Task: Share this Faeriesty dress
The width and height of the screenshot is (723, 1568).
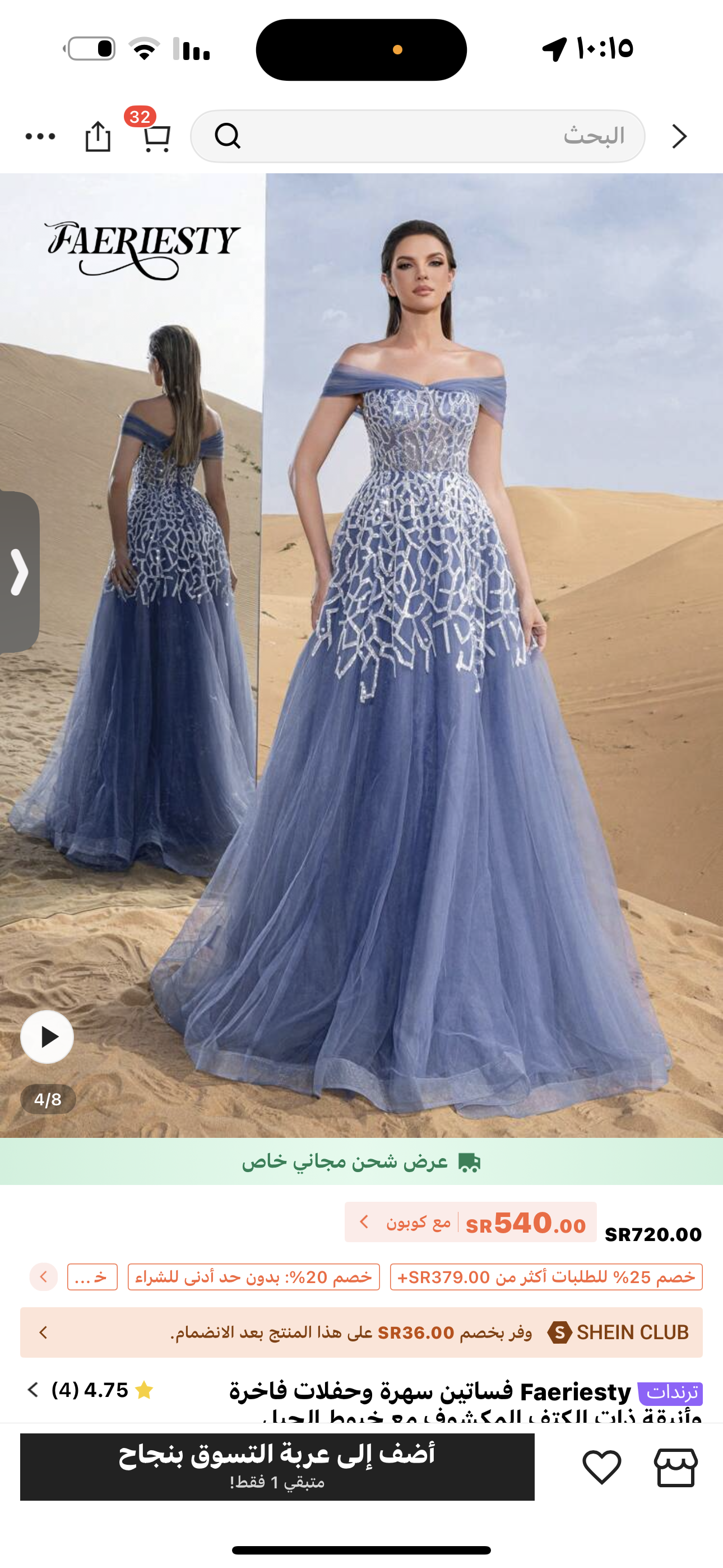Action: pyautogui.click(x=98, y=136)
